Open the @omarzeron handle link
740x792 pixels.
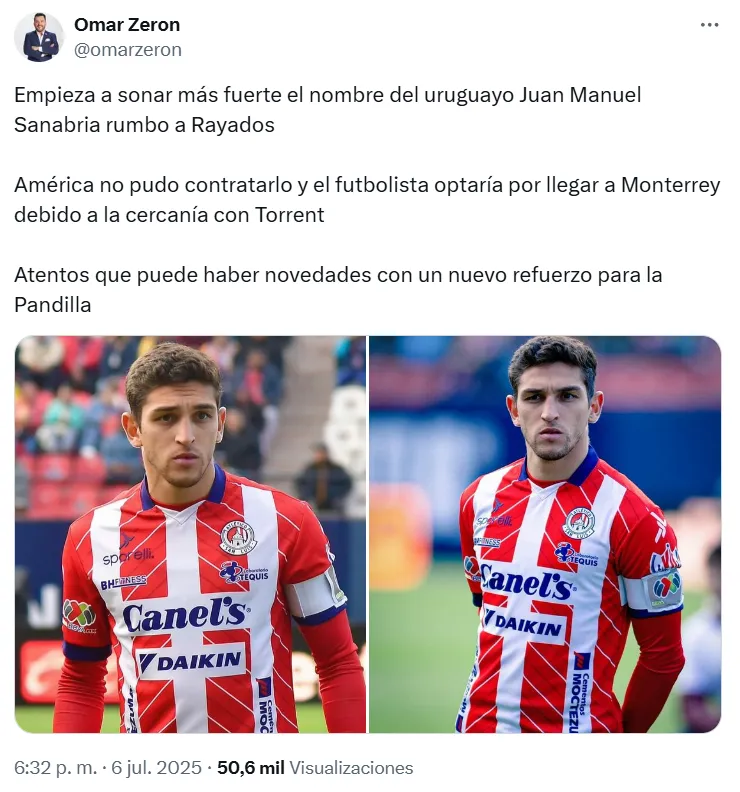pyautogui.click(x=128, y=49)
